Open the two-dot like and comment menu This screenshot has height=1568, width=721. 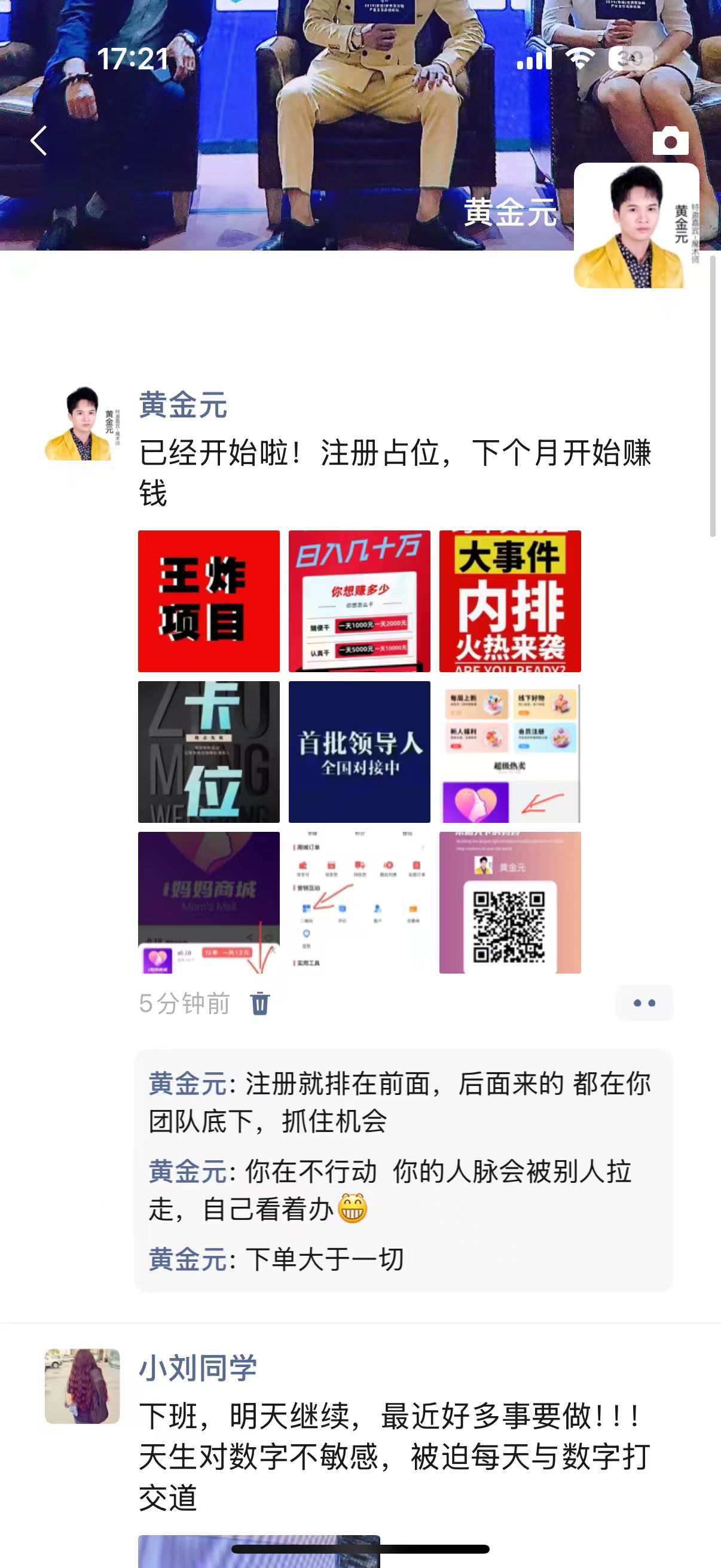(644, 1002)
